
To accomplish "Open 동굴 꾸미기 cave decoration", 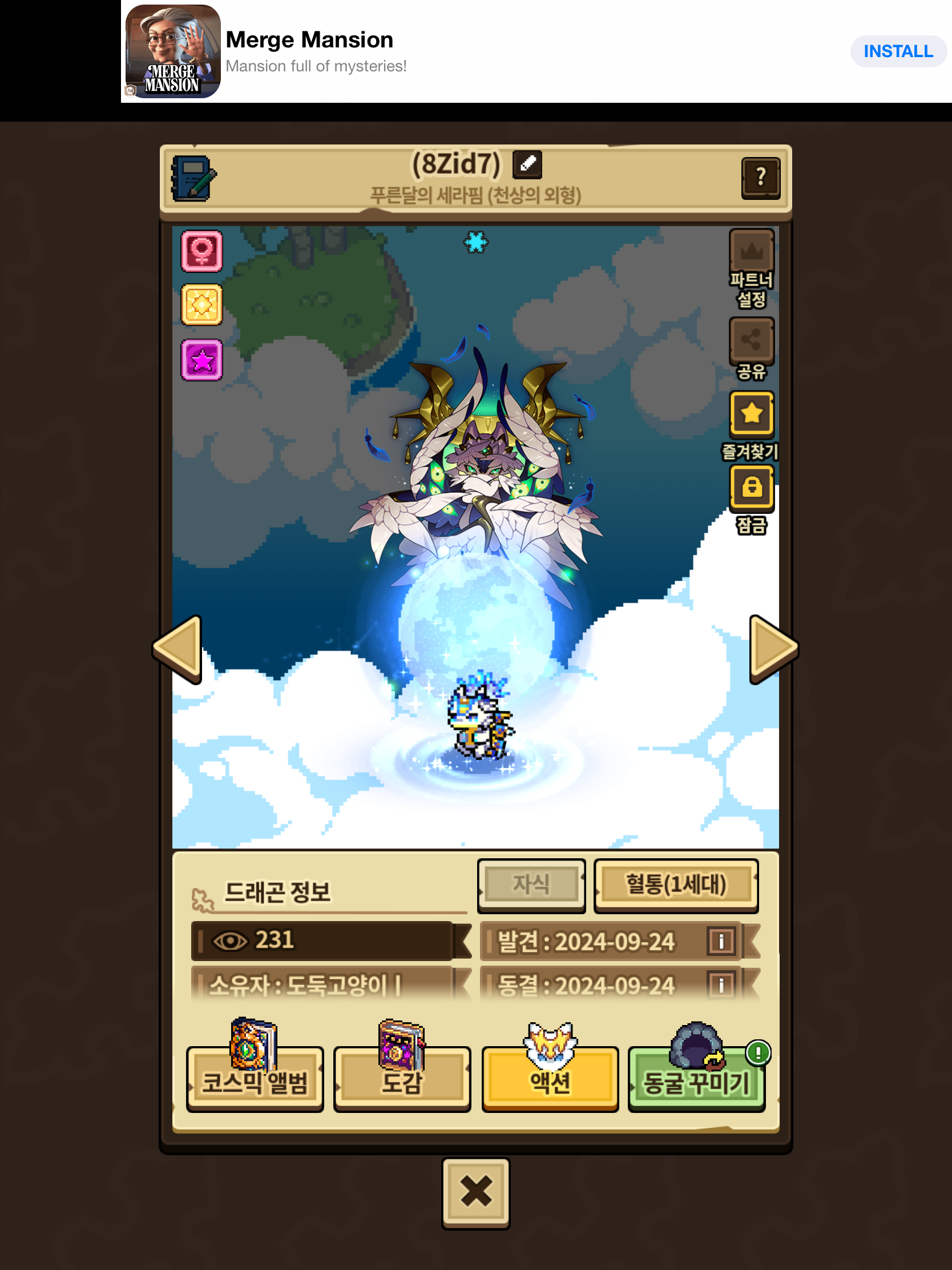I will tap(697, 1080).
